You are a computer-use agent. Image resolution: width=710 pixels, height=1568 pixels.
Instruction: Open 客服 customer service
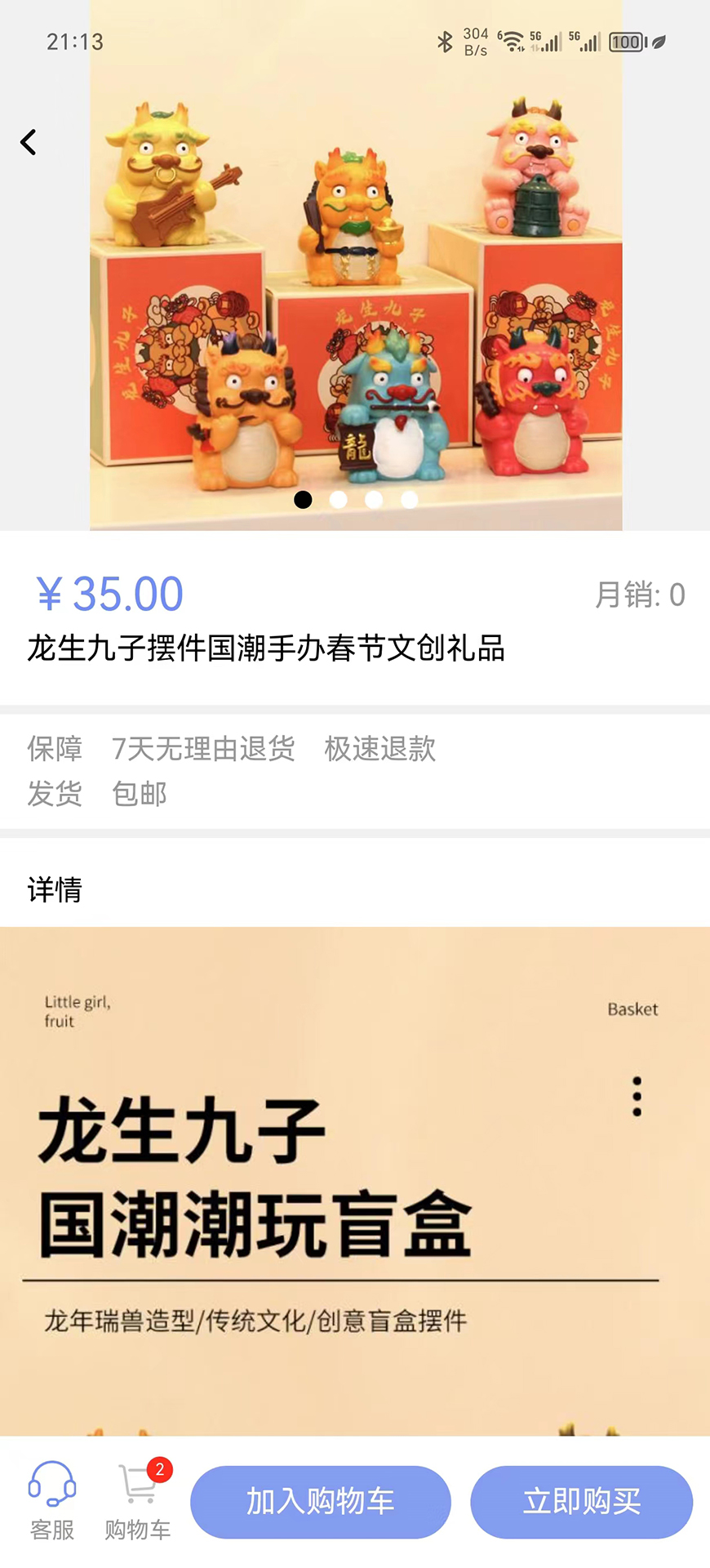[x=52, y=1501]
